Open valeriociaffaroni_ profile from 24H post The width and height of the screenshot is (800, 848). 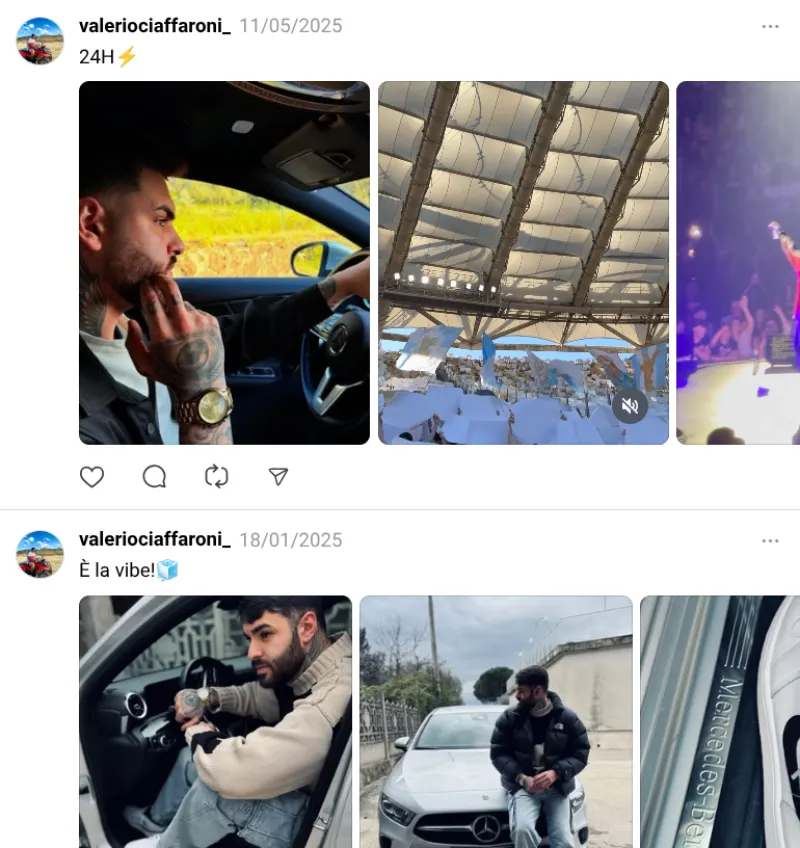click(x=154, y=26)
